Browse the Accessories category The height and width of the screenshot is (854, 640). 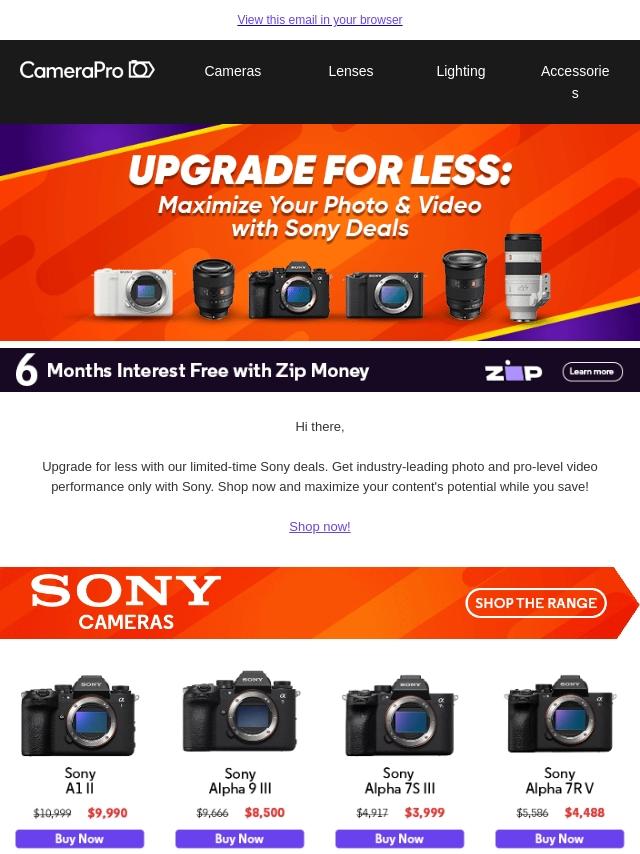(574, 81)
